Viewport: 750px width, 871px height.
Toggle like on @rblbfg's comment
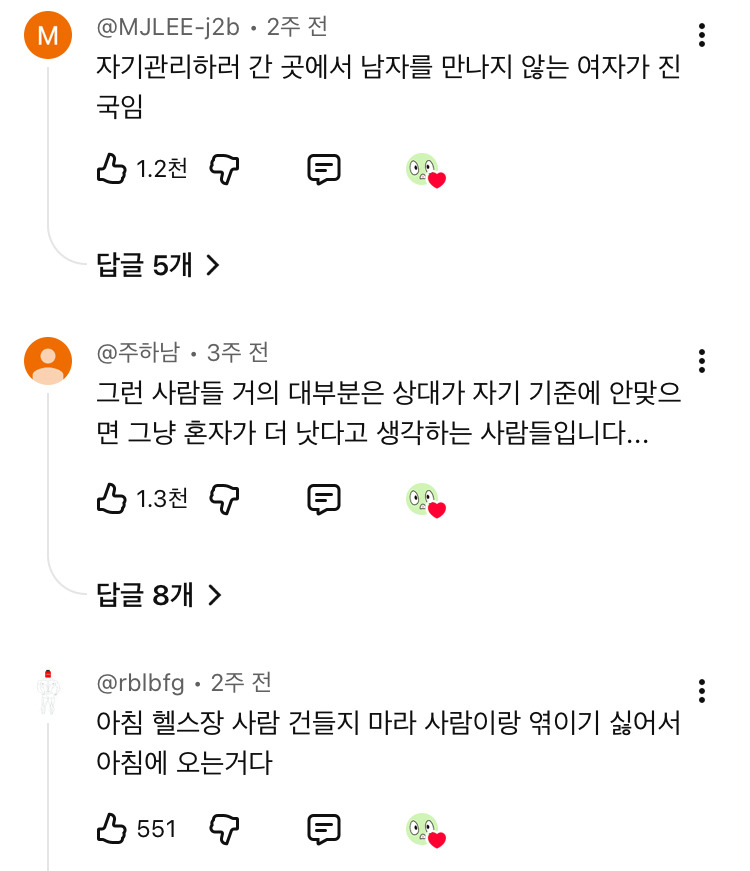coord(112,829)
